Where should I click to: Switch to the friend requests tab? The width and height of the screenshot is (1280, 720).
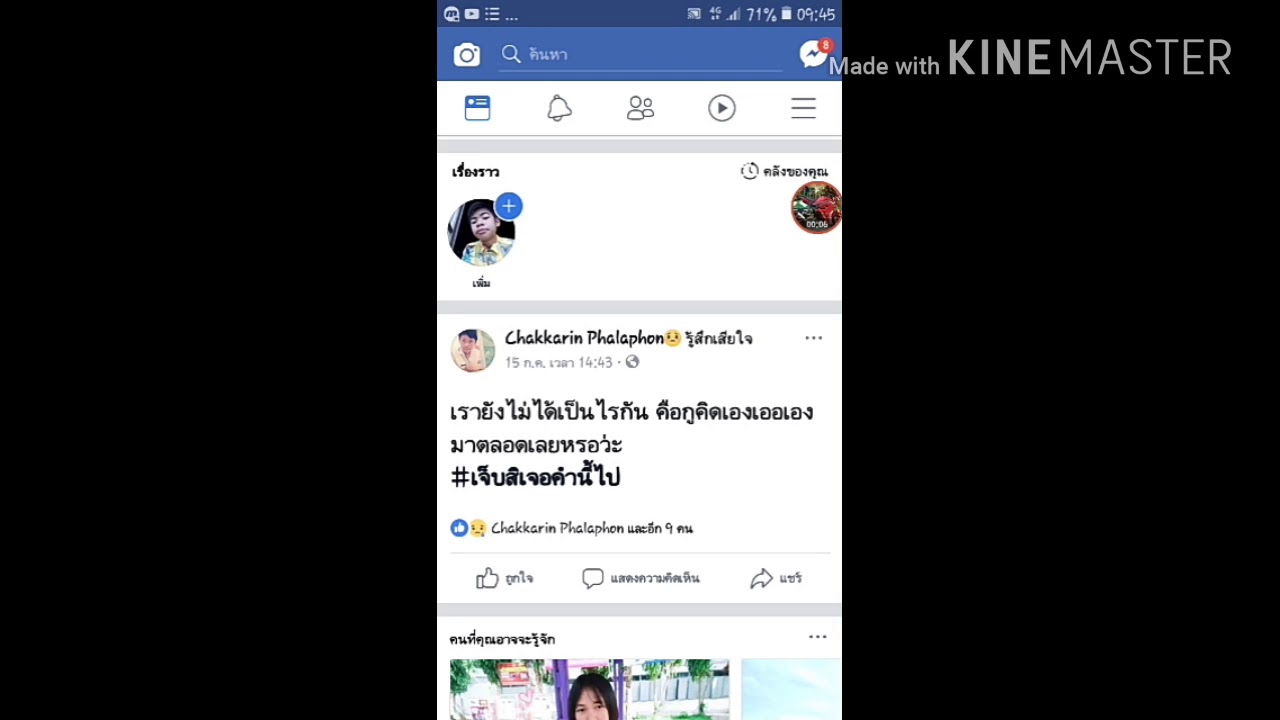pyautogui.click(x=640, y=108)
